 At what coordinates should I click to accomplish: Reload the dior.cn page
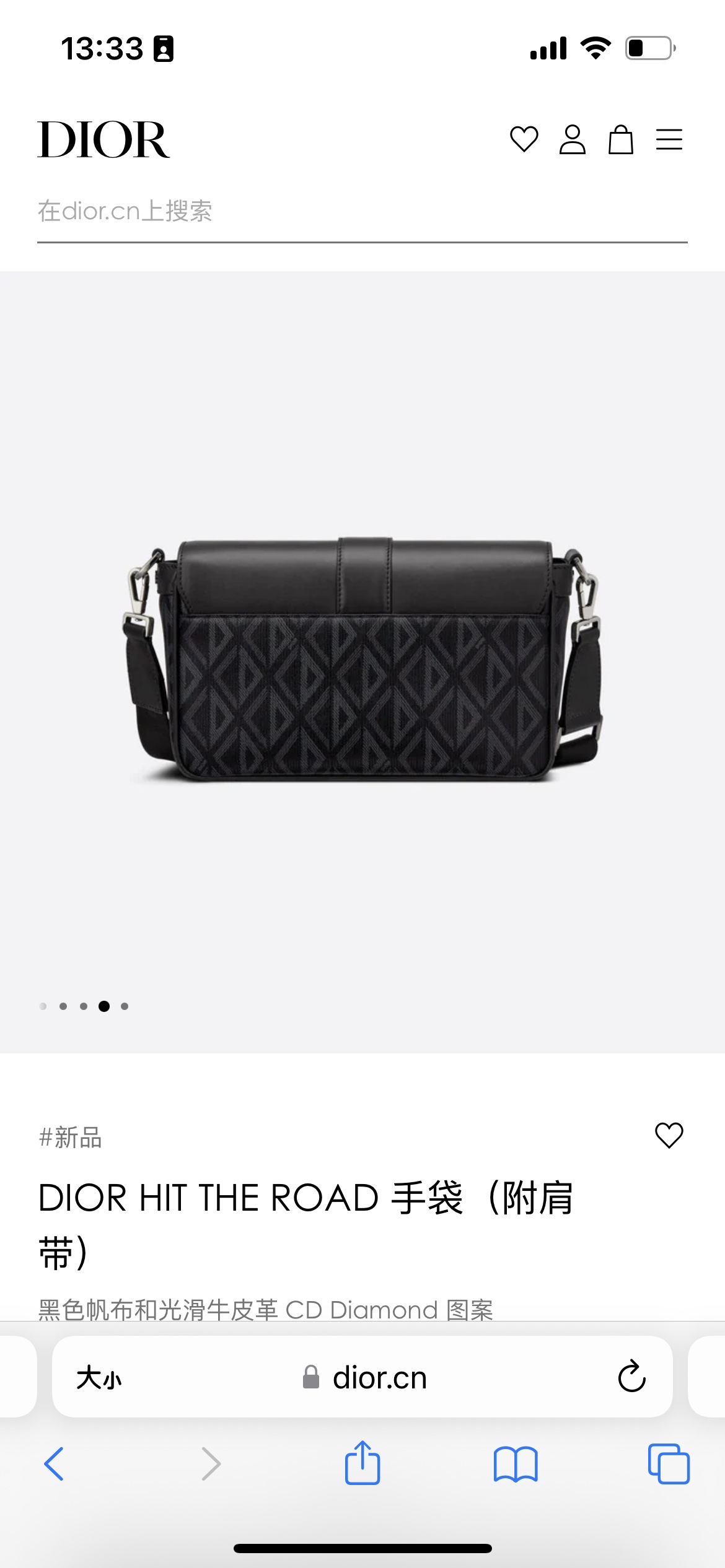pos(631,1377)
